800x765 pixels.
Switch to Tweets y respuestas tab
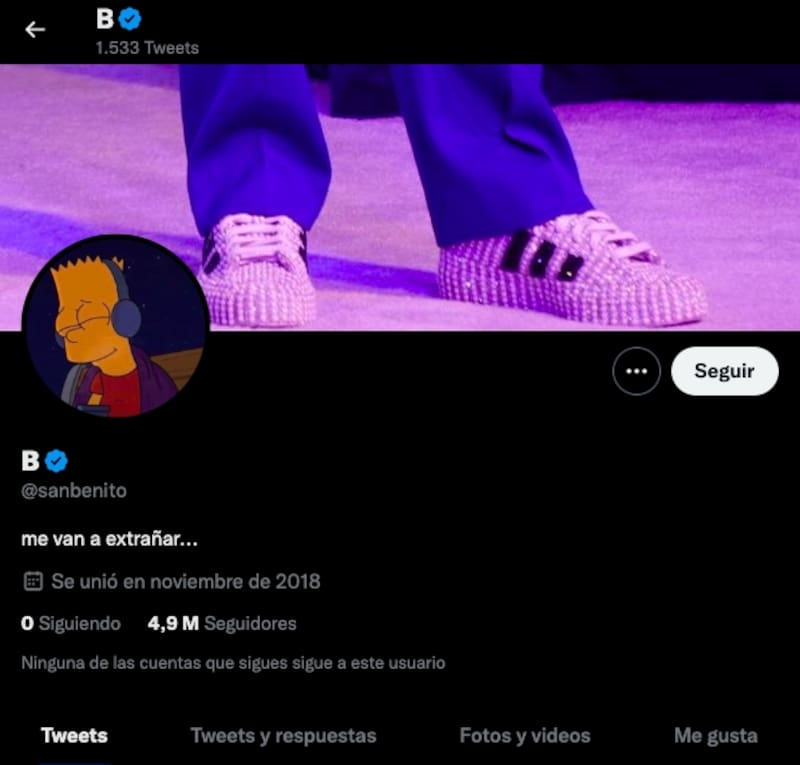pyautogui.click(x=283, y=736)
